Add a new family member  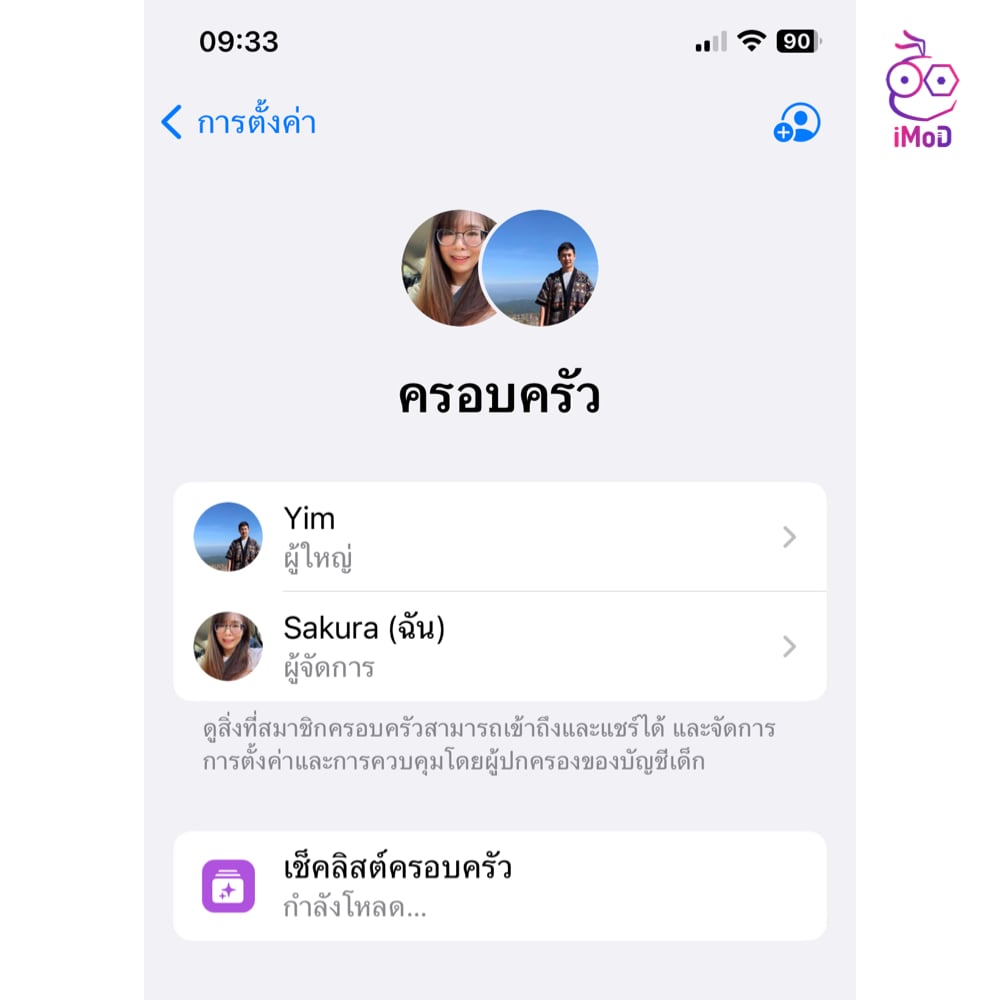click(796, 123)
